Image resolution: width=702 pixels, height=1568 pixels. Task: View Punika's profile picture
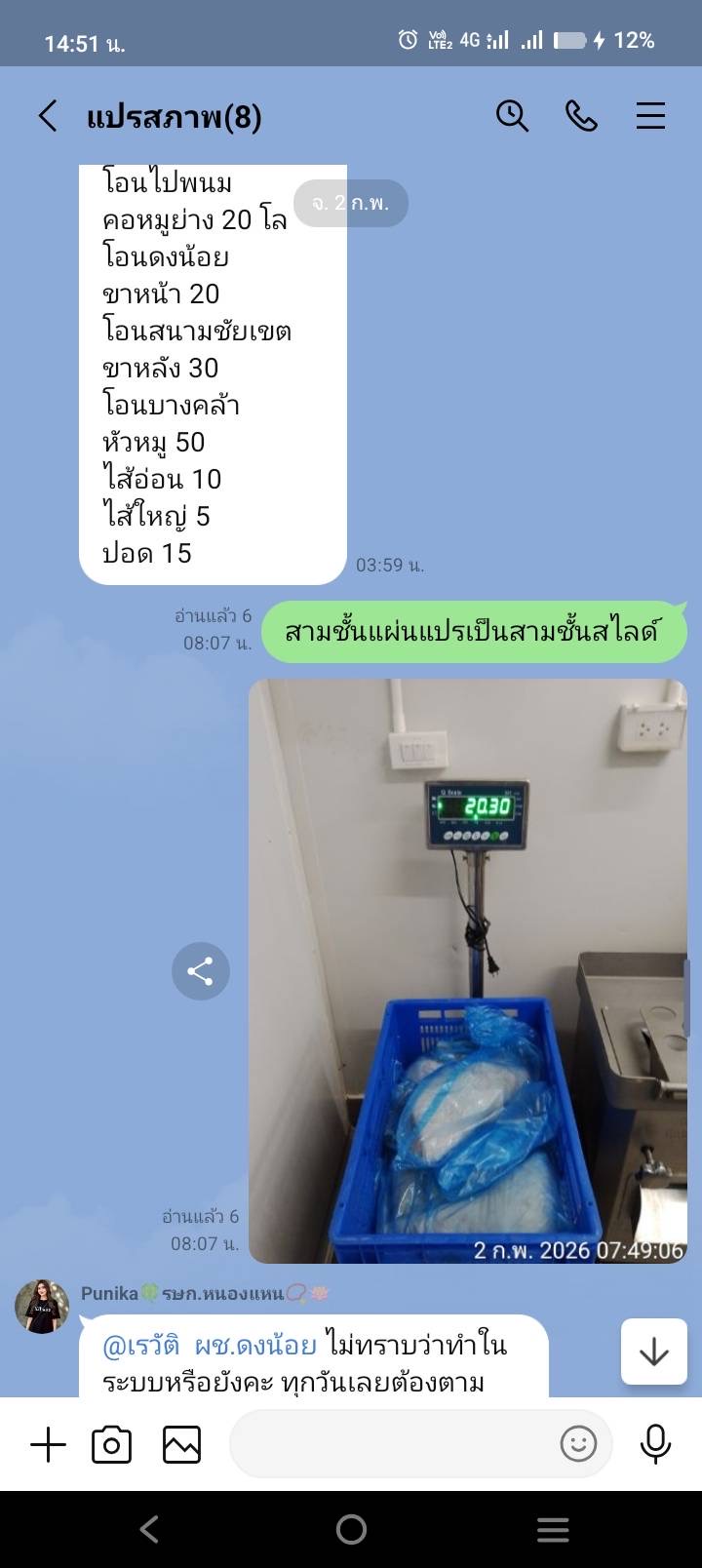(x=42, y=1307)
